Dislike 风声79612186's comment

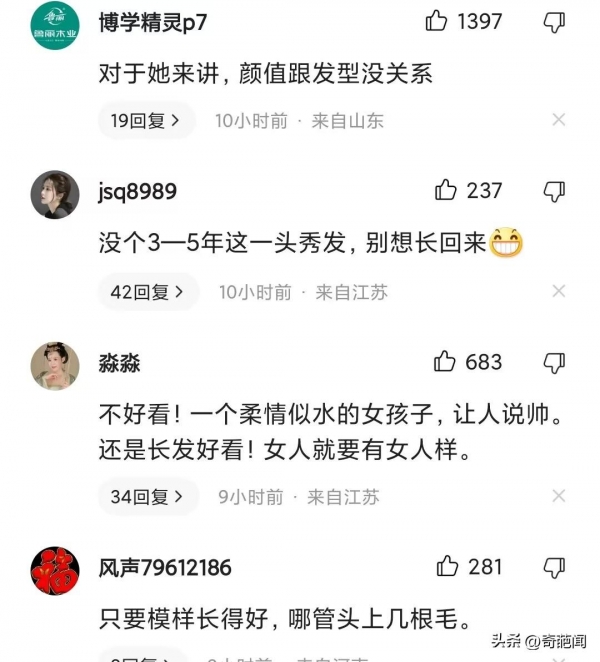(x=554, y=567)
